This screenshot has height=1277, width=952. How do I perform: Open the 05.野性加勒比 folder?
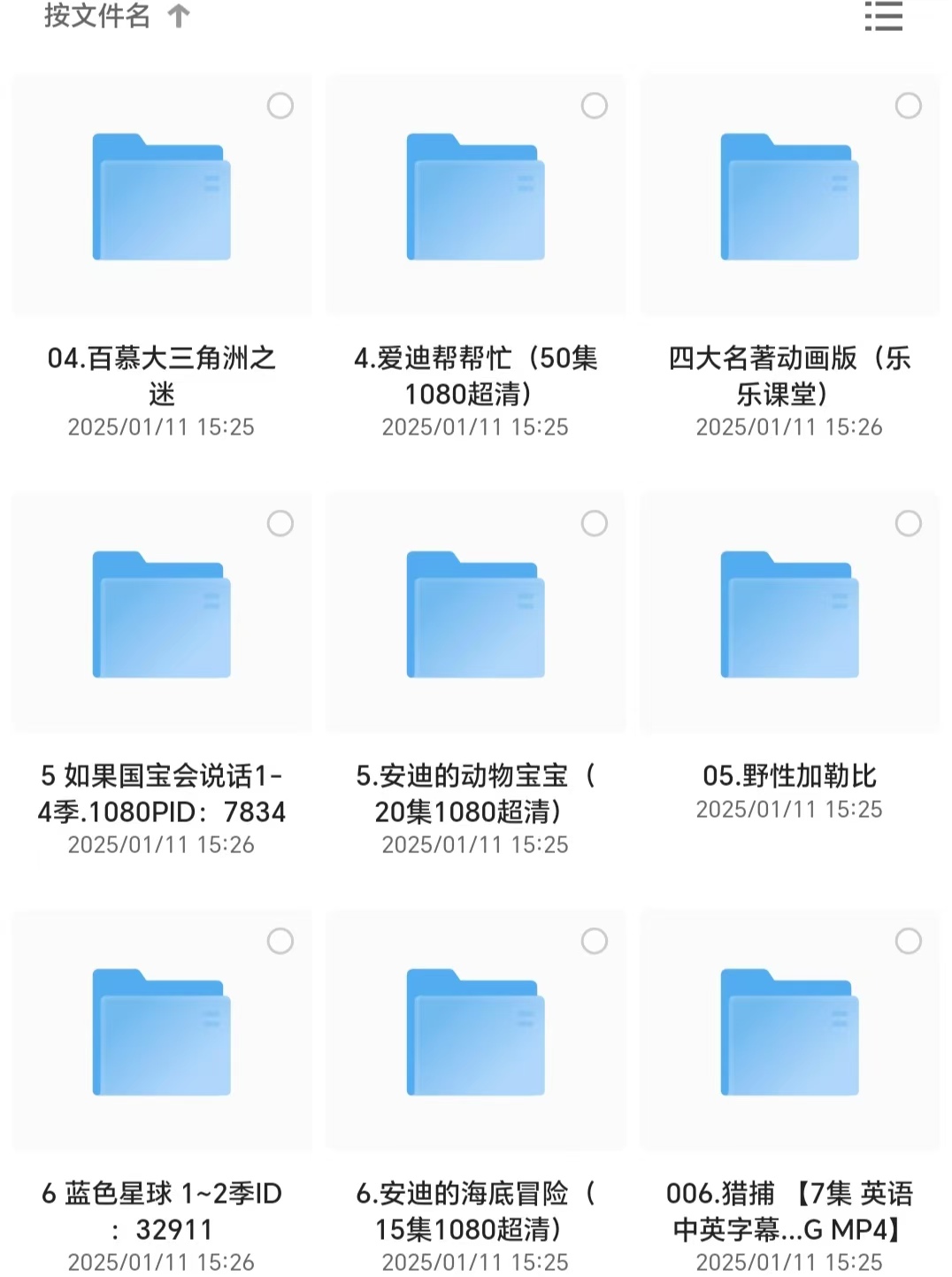click(789, 615)
